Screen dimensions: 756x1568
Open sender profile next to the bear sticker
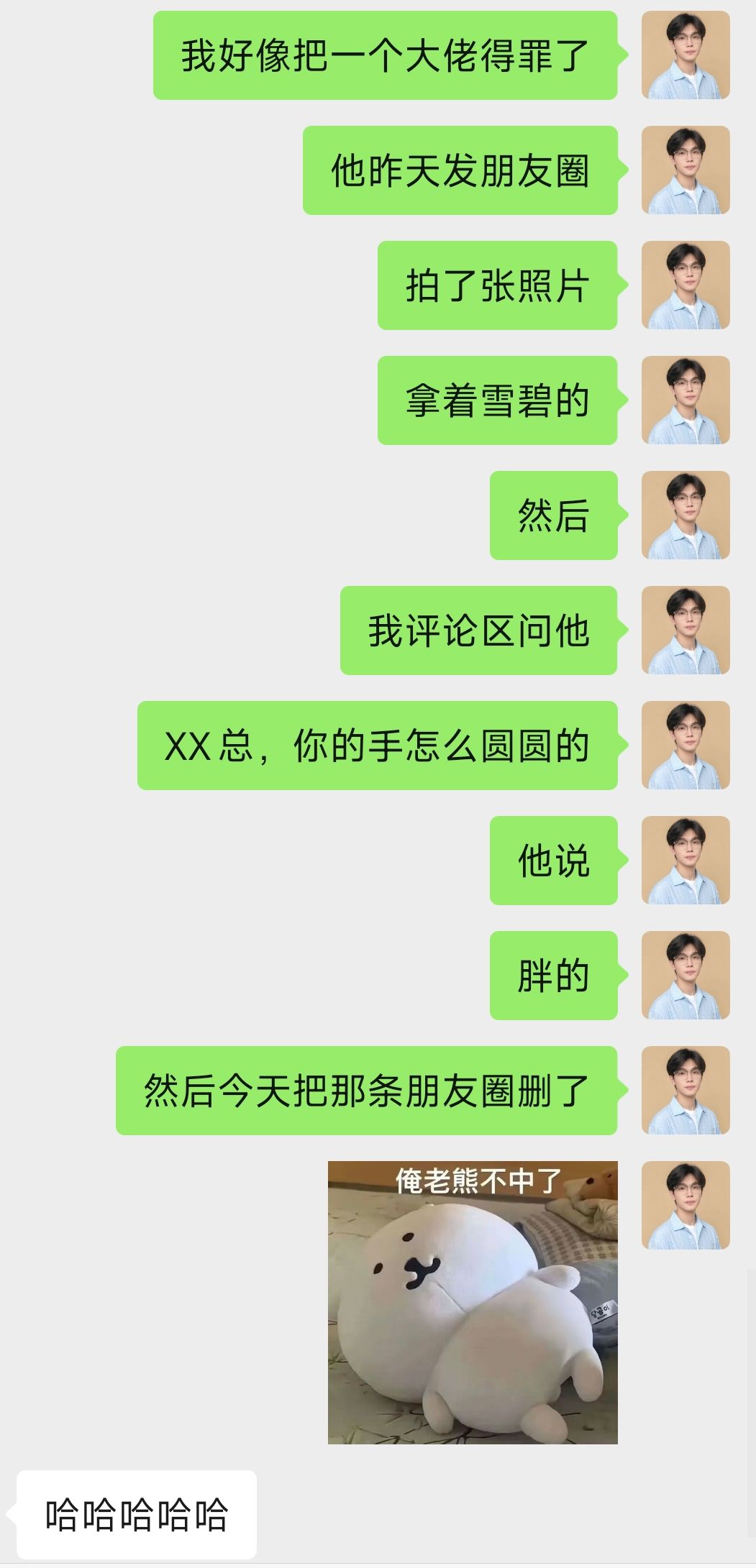(x=686, y=1205)
